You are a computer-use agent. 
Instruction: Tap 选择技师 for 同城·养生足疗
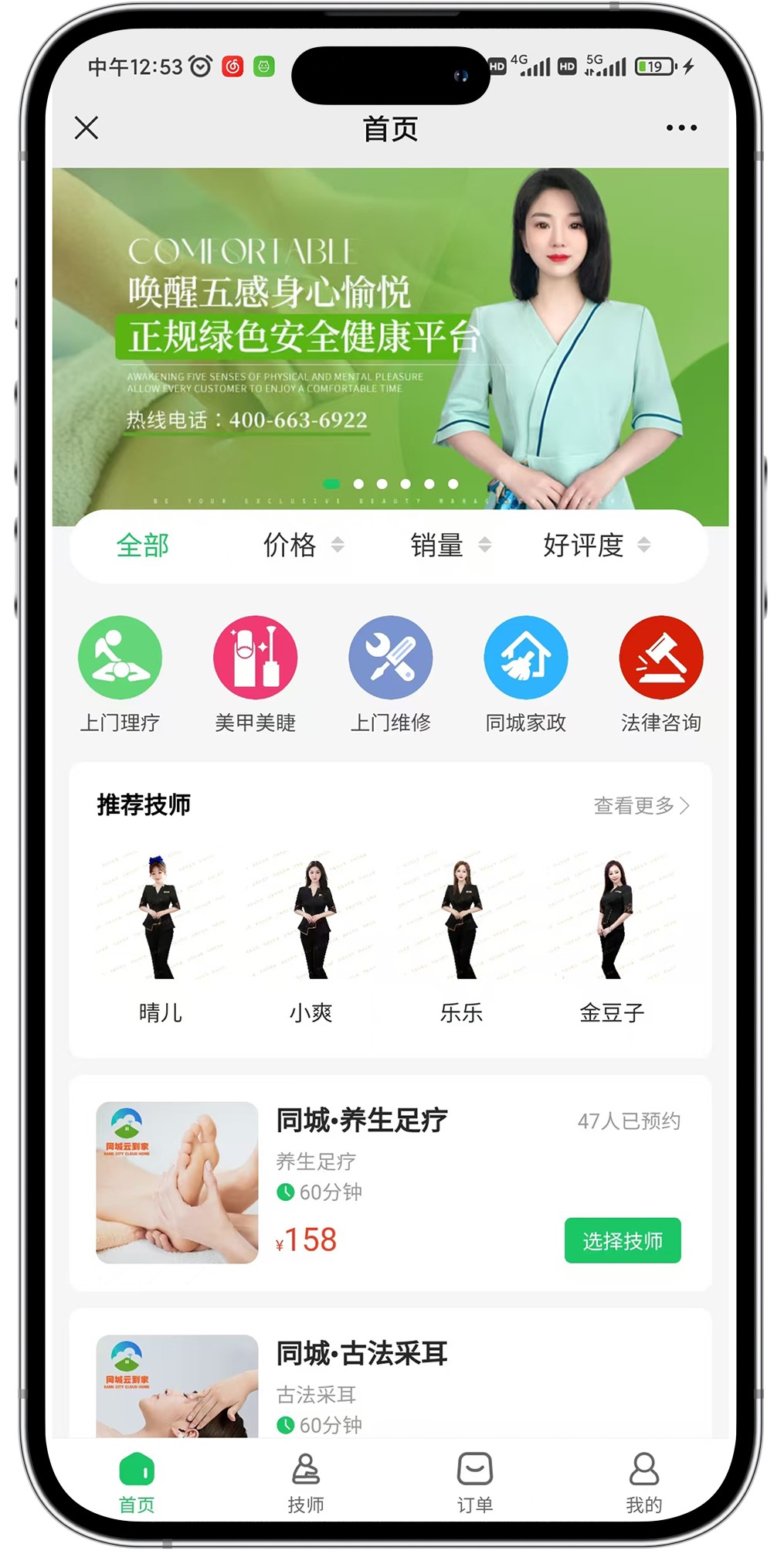pos(622,1241)
